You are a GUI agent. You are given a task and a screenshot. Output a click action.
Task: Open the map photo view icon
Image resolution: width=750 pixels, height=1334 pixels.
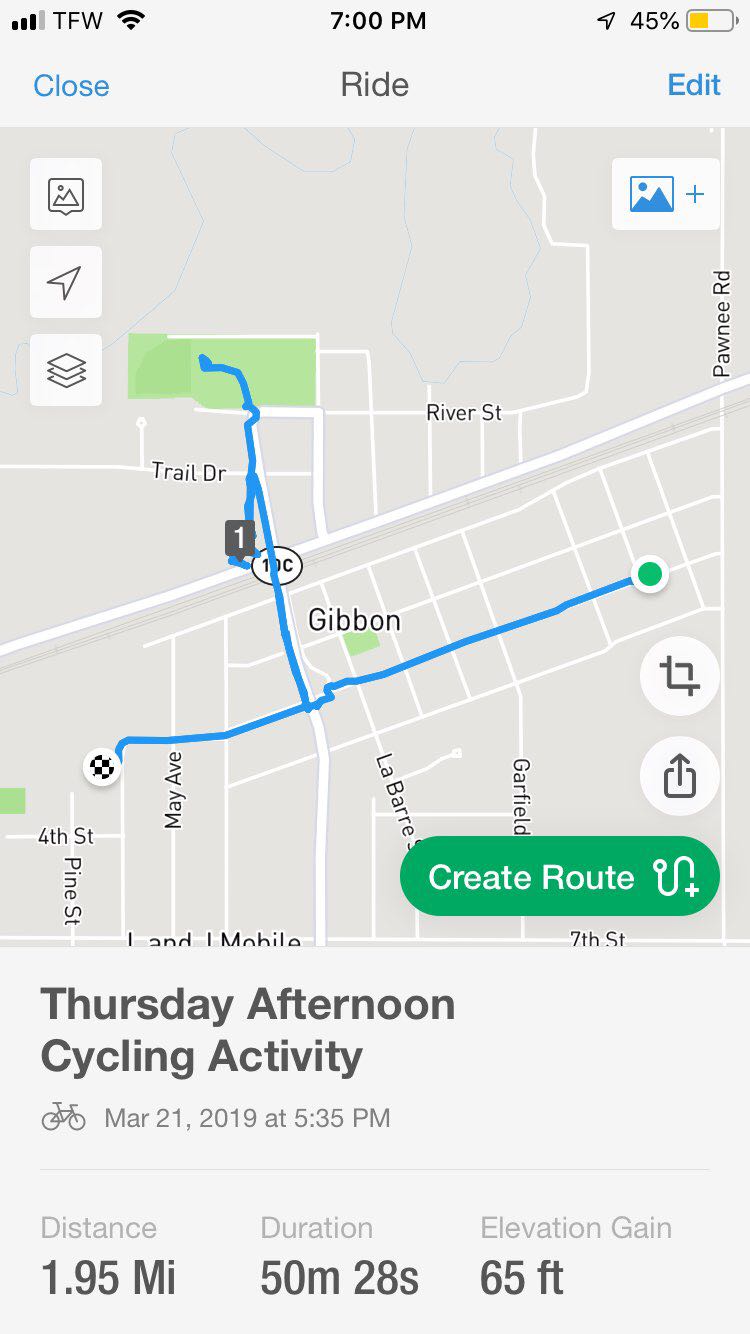pos(66,194)
